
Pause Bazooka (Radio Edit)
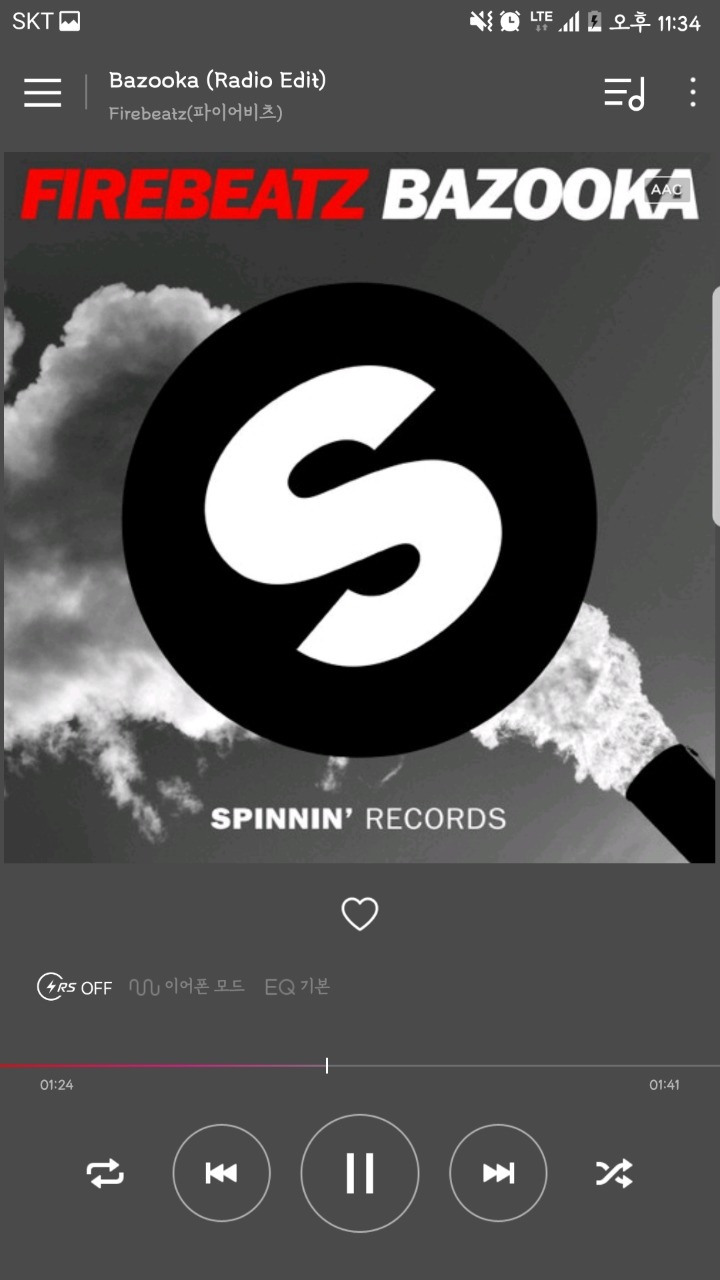(360, 1173)
